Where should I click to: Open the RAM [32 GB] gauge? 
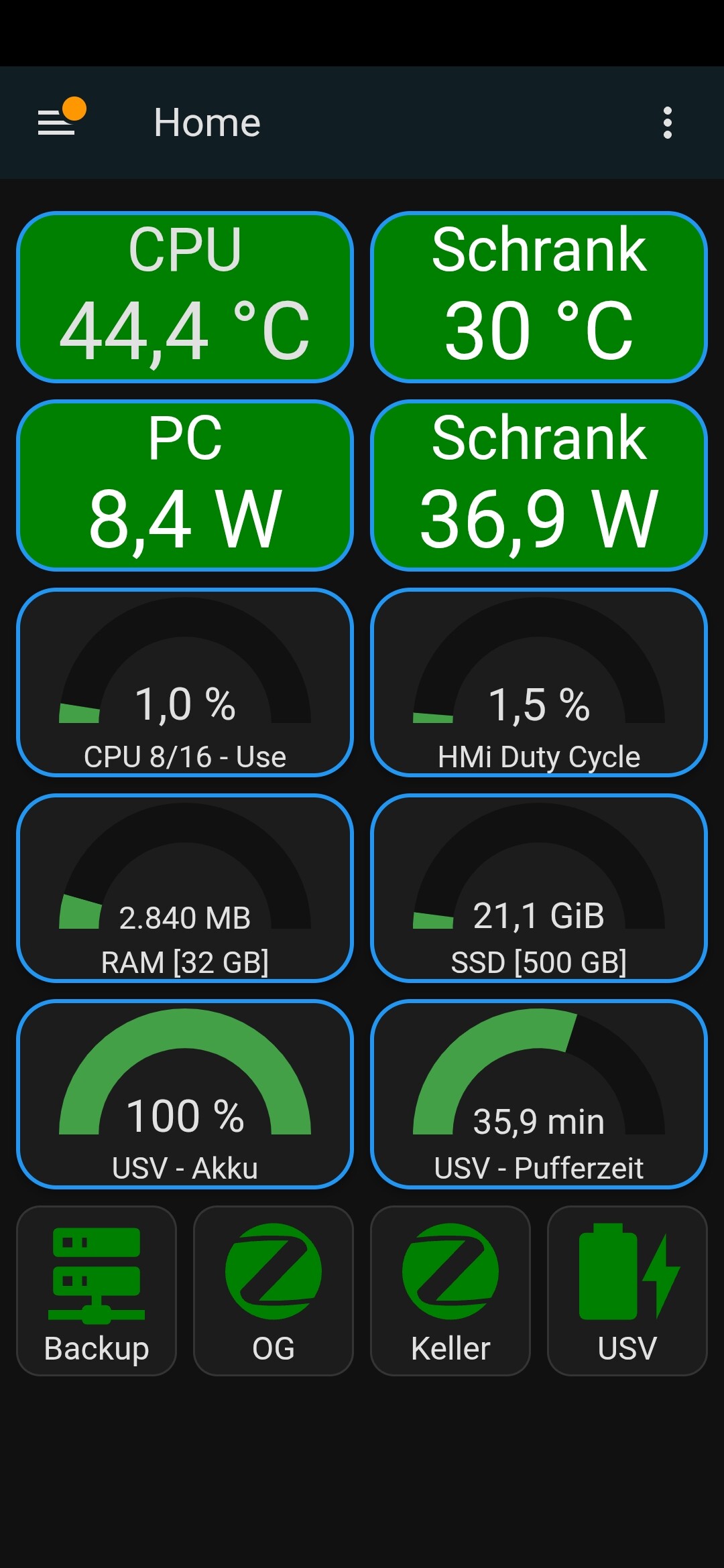click(185, 888)
